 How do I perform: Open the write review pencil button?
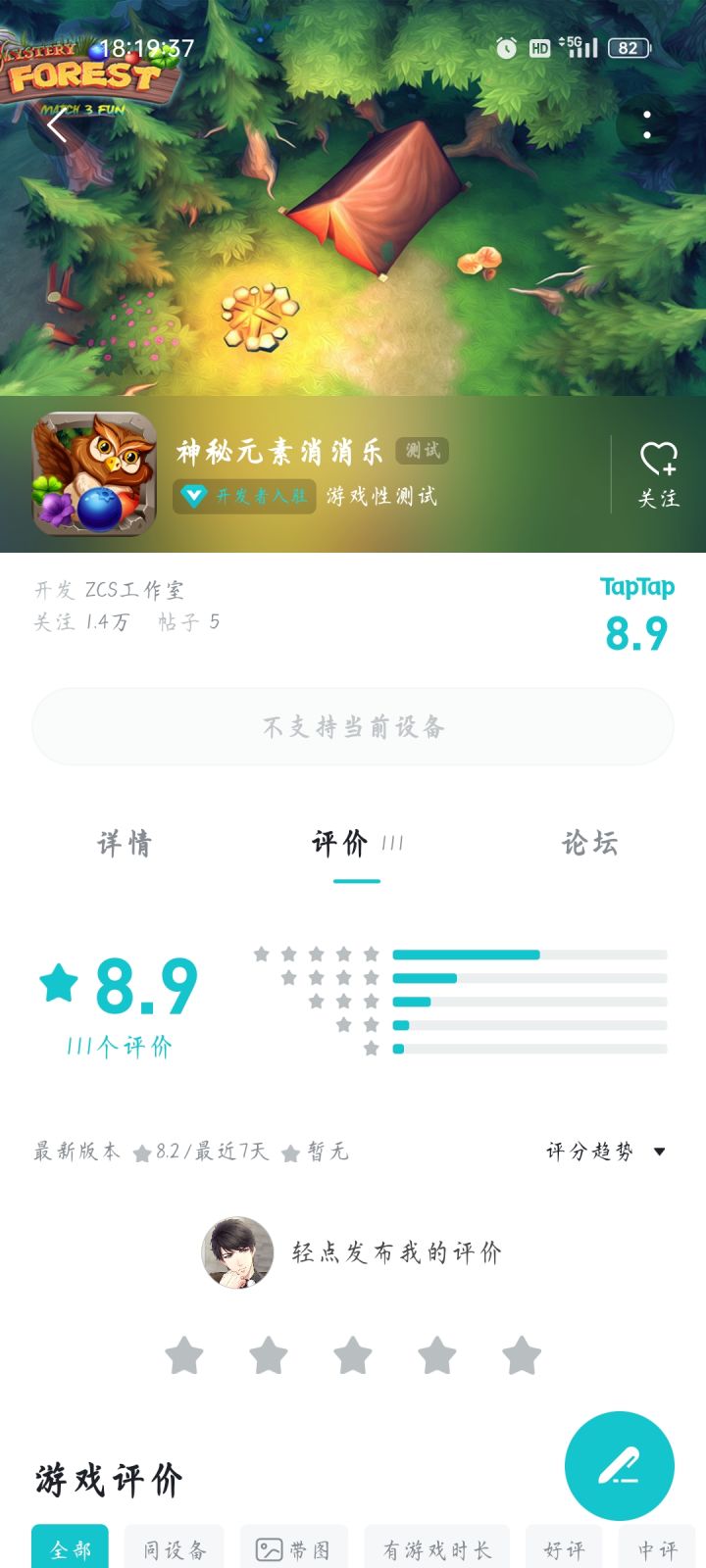621,1465
